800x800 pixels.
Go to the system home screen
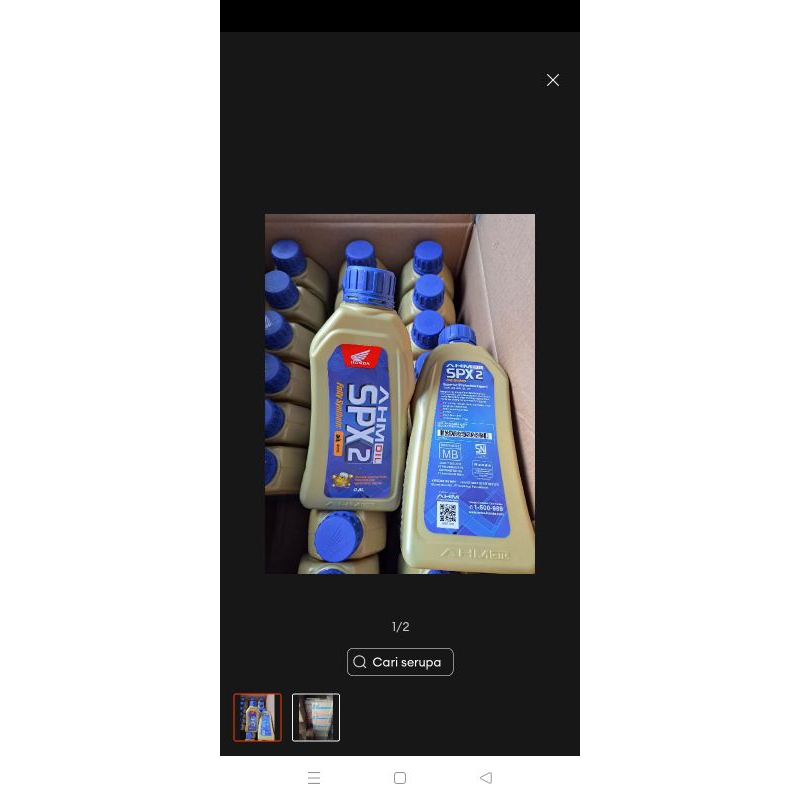[x=400, y=778]
